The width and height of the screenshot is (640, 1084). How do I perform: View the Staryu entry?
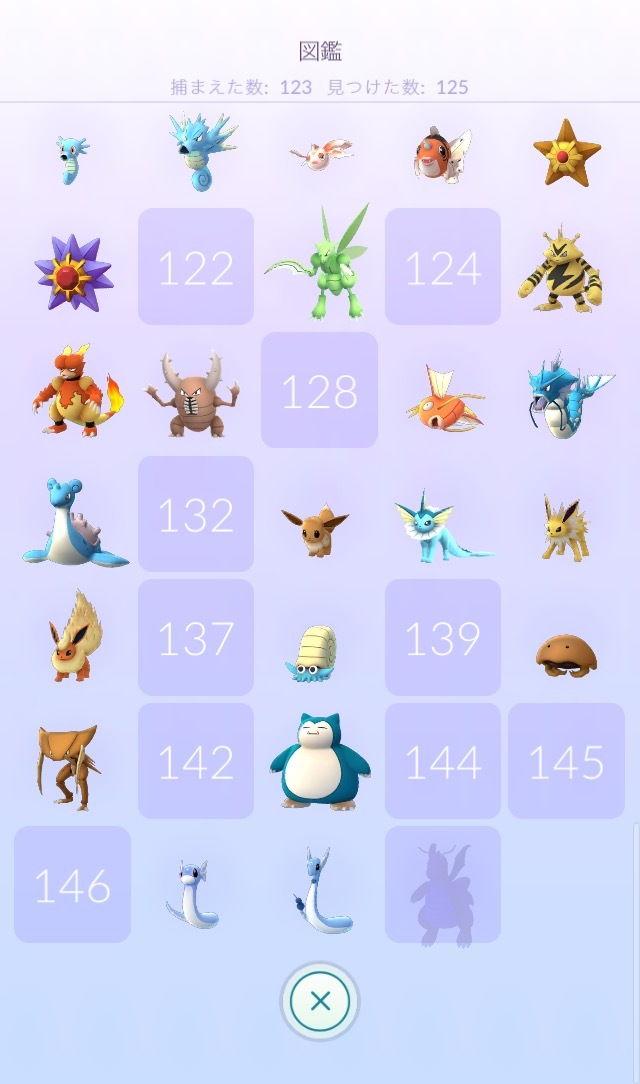pos(567,152)
